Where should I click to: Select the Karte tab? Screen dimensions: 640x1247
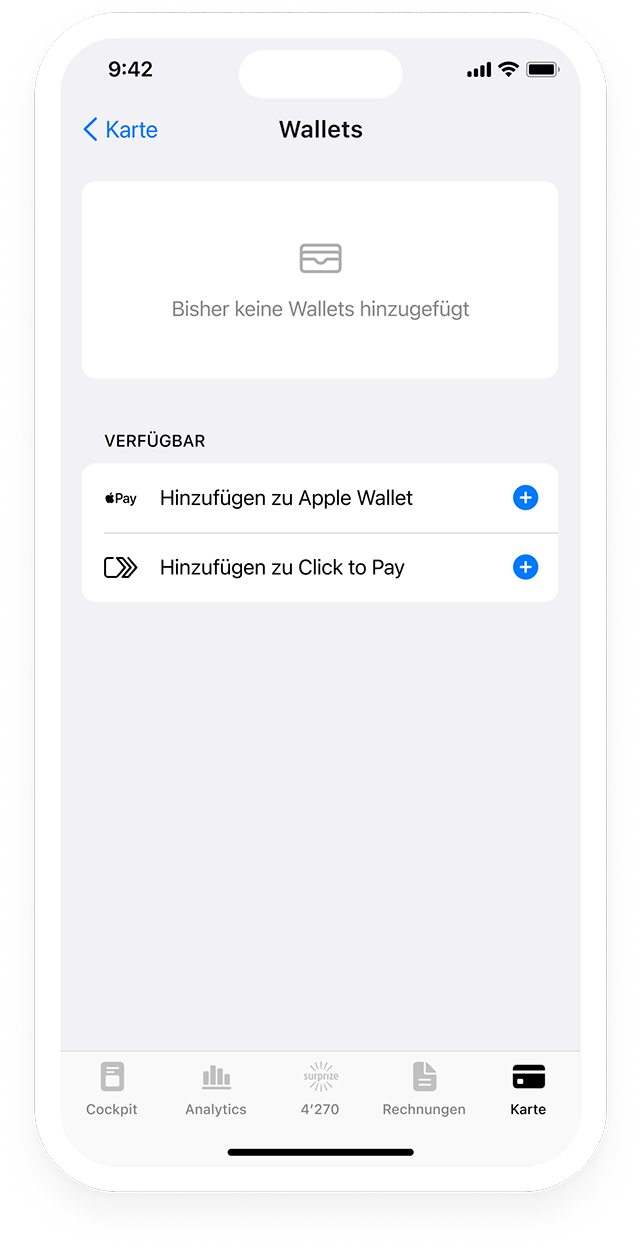(x=528, y=1089)
